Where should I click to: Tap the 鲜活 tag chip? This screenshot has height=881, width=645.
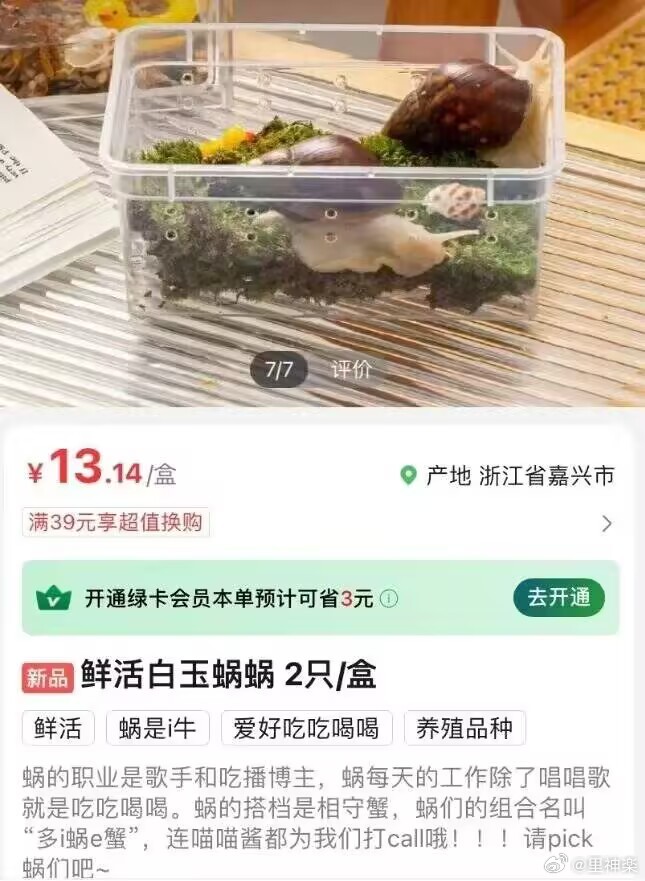pos(58,728)
